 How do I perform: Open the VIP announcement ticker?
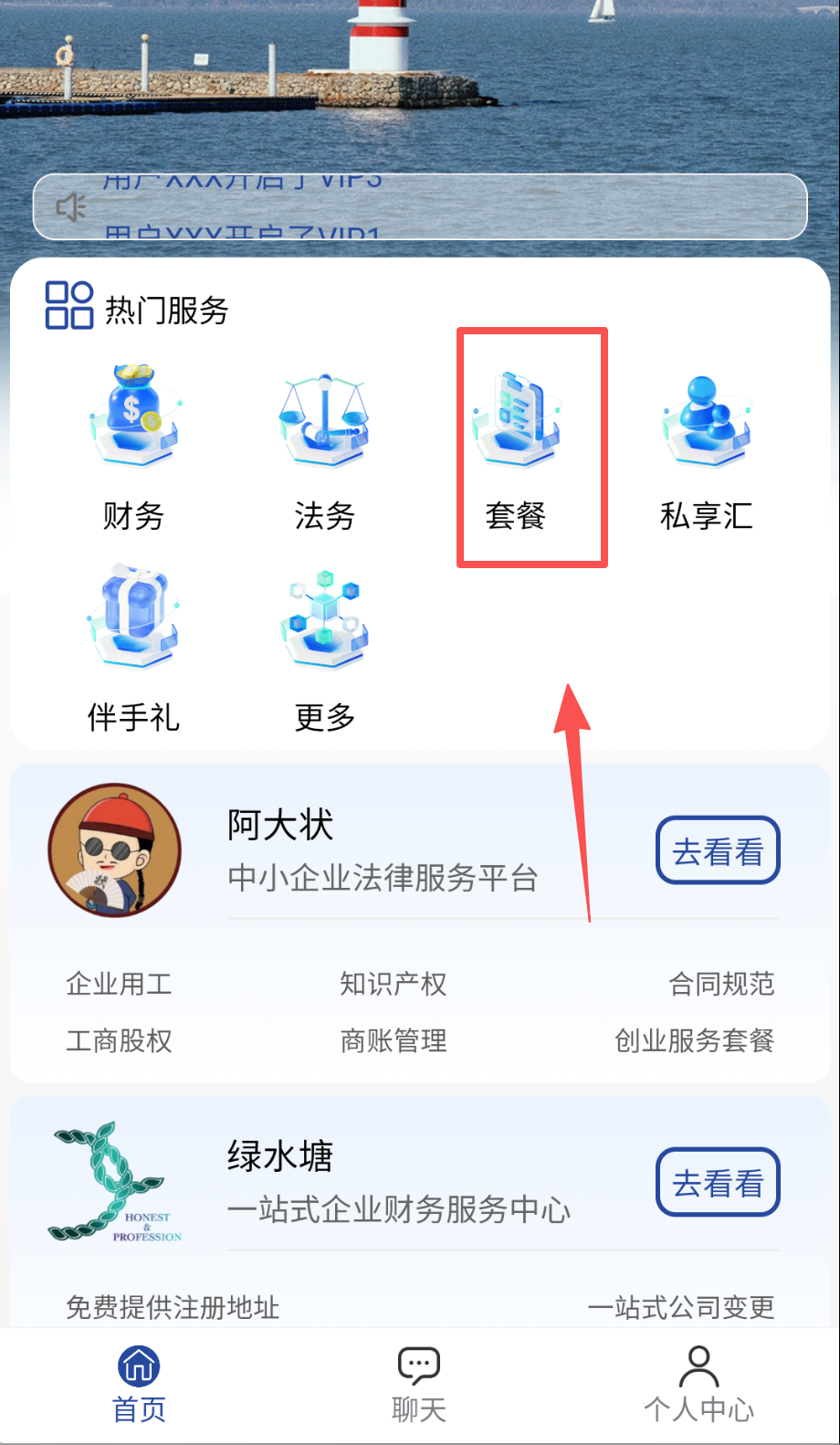click(420, 207)
